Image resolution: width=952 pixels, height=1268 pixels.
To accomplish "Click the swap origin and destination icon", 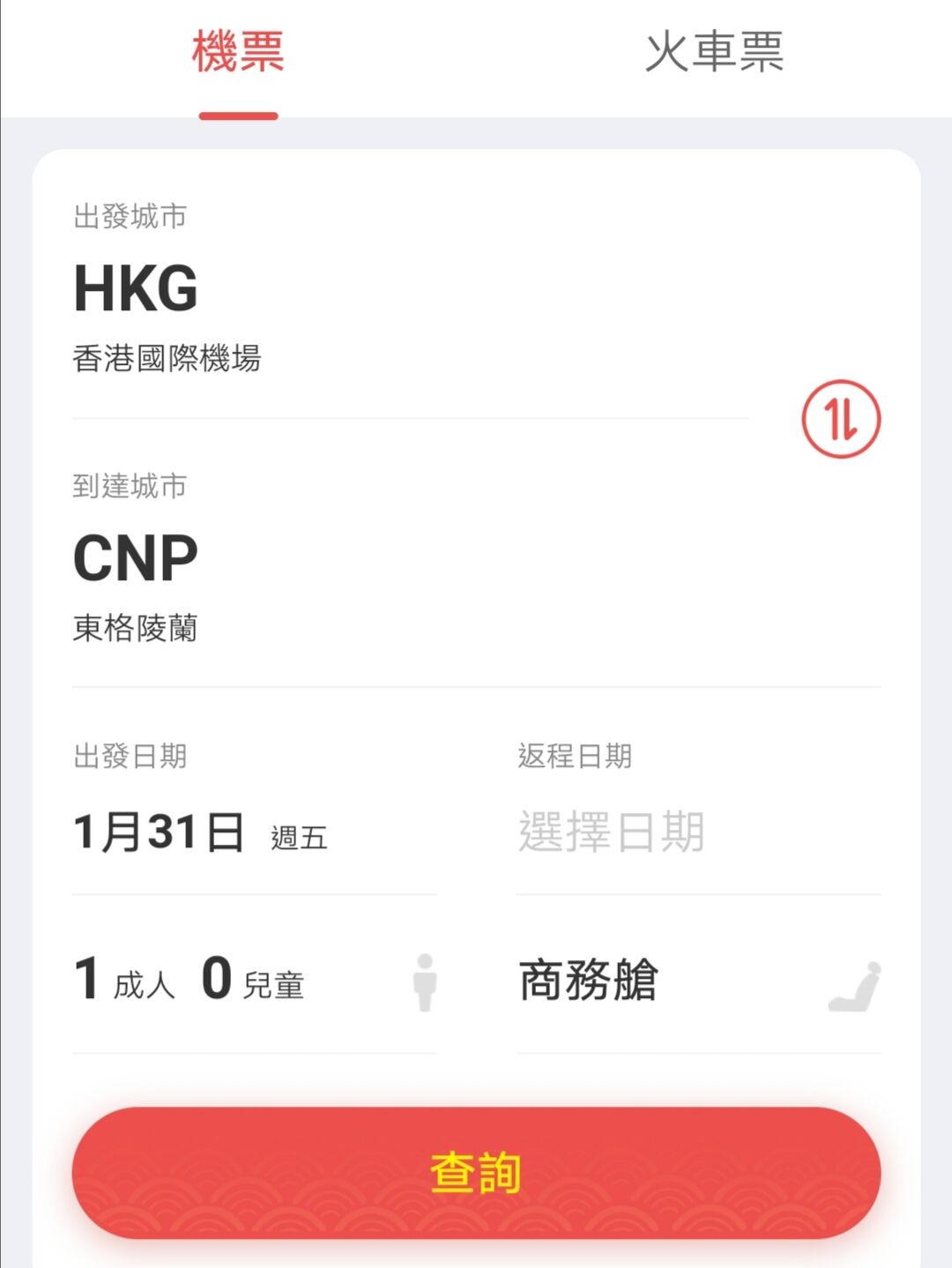I will click(x=839, y=419).
